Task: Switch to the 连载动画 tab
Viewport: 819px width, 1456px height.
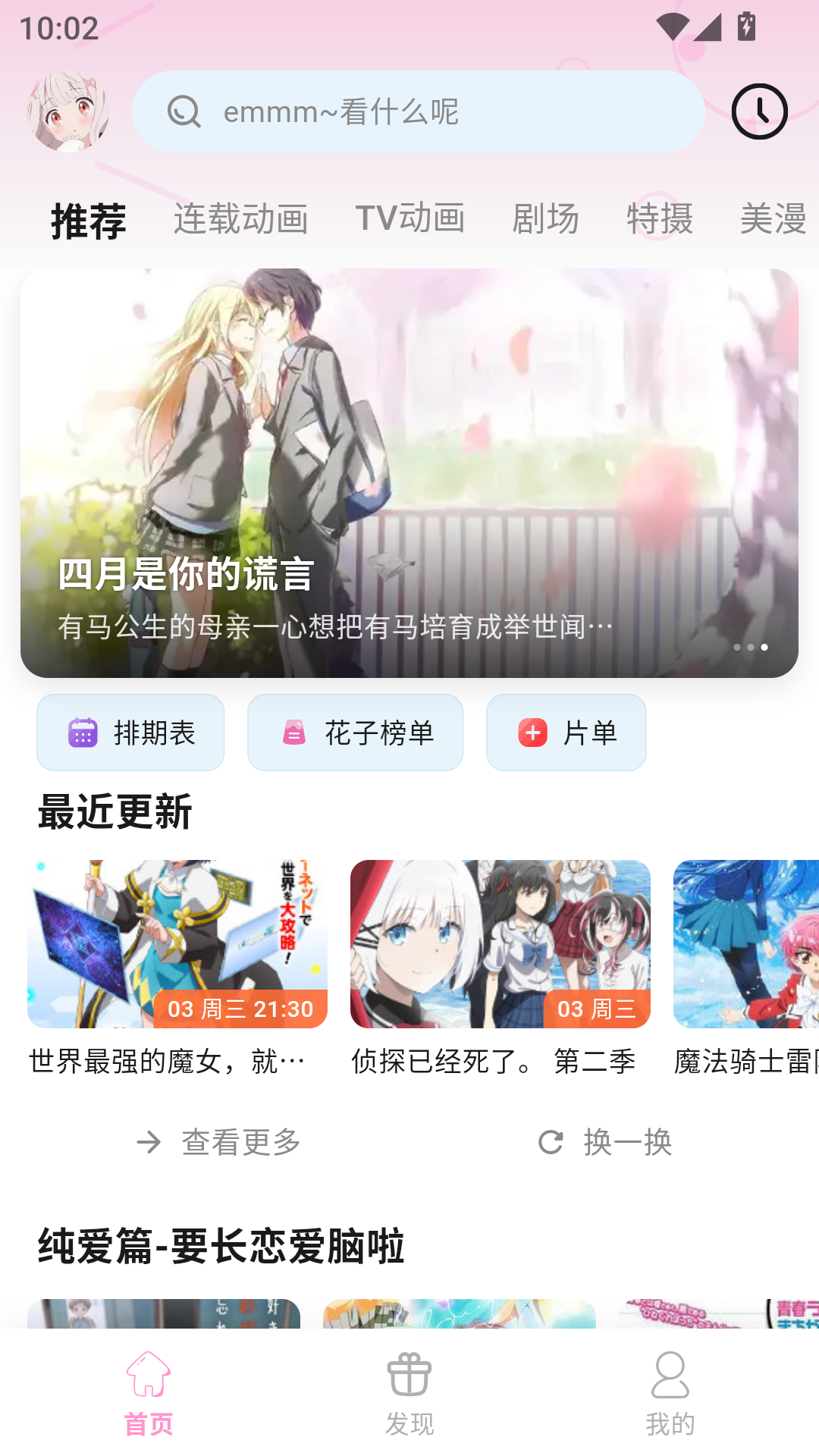Action: coord(240,219)
